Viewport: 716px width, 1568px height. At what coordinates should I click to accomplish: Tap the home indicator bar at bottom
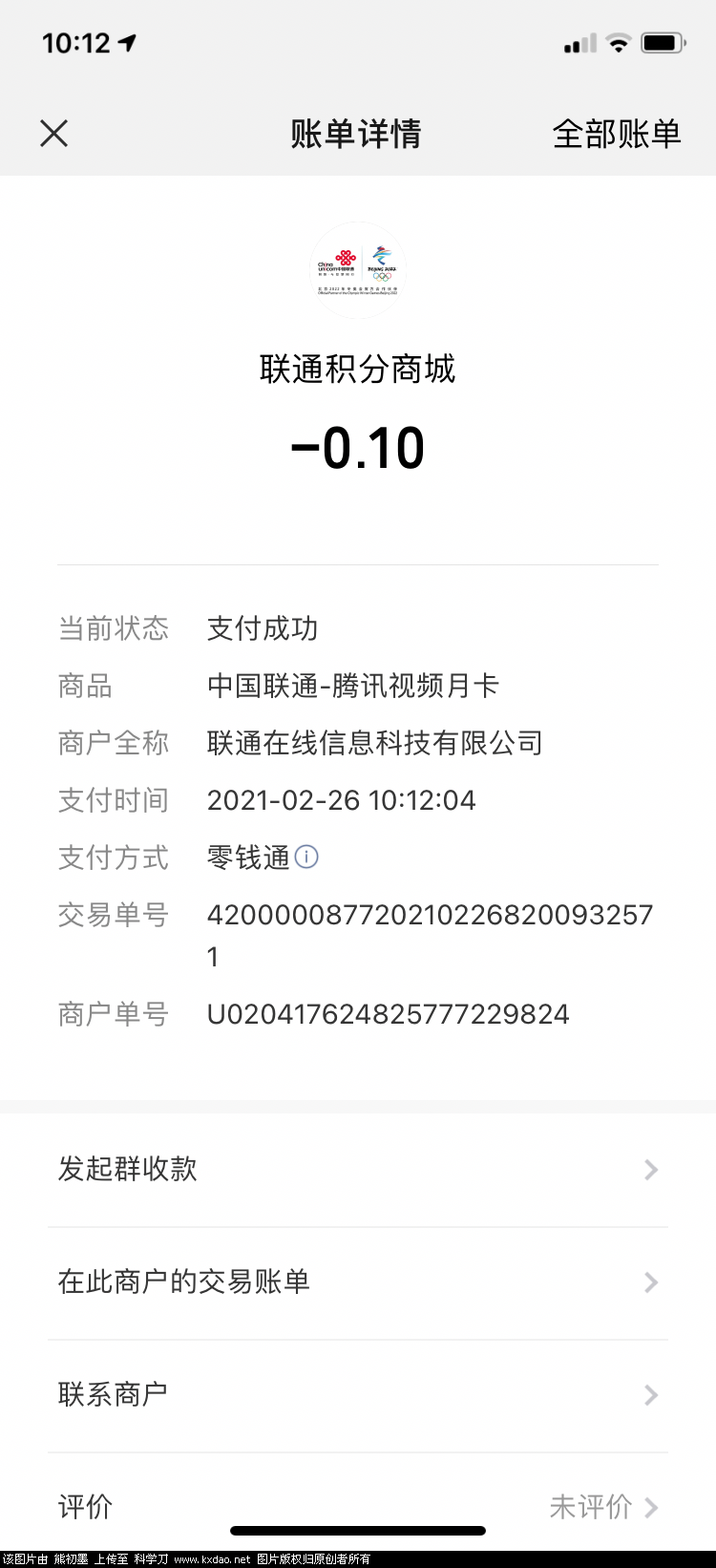coord(357,1528)
